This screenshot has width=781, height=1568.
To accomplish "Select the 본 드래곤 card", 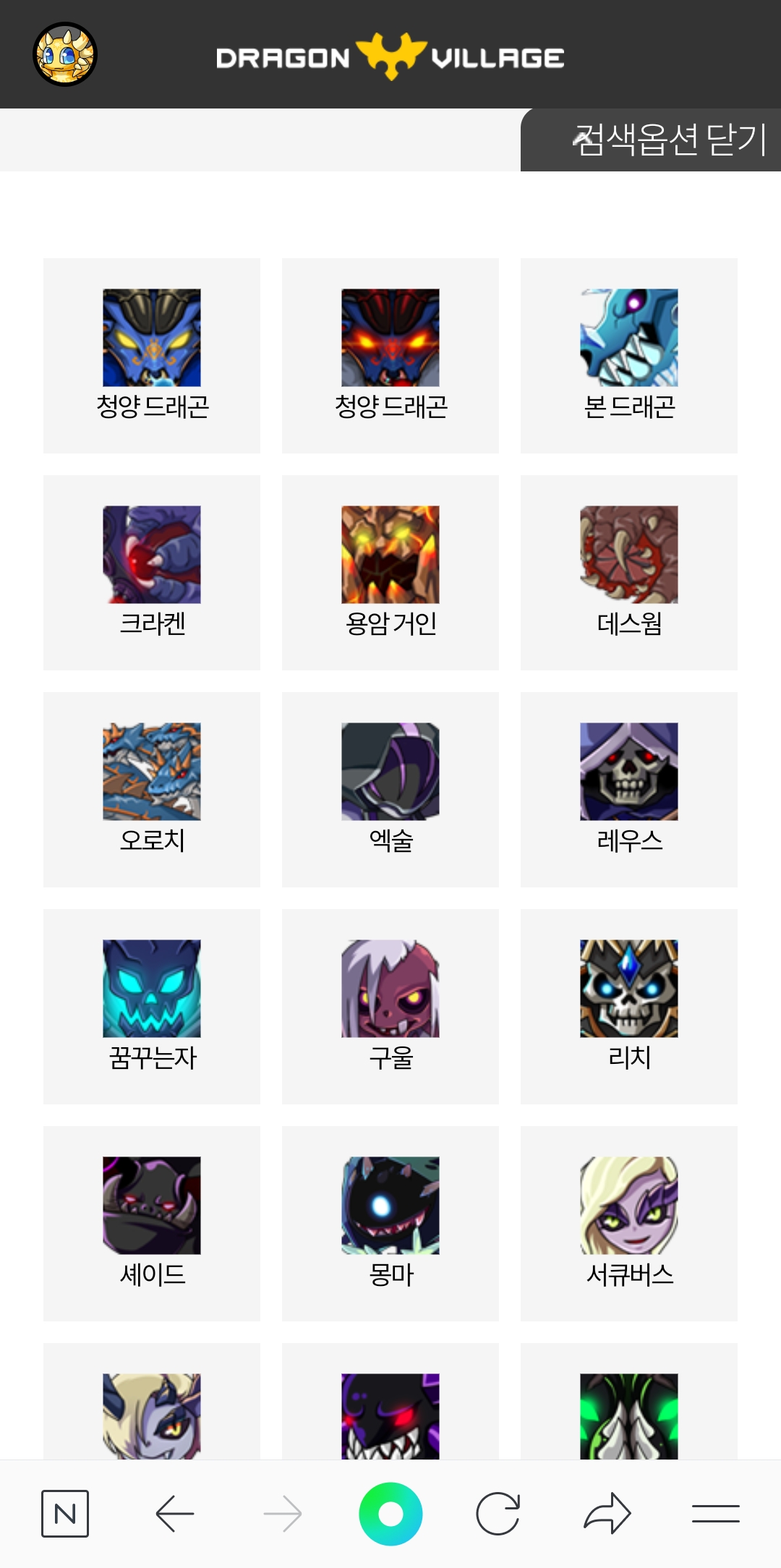I will (629, 355).
